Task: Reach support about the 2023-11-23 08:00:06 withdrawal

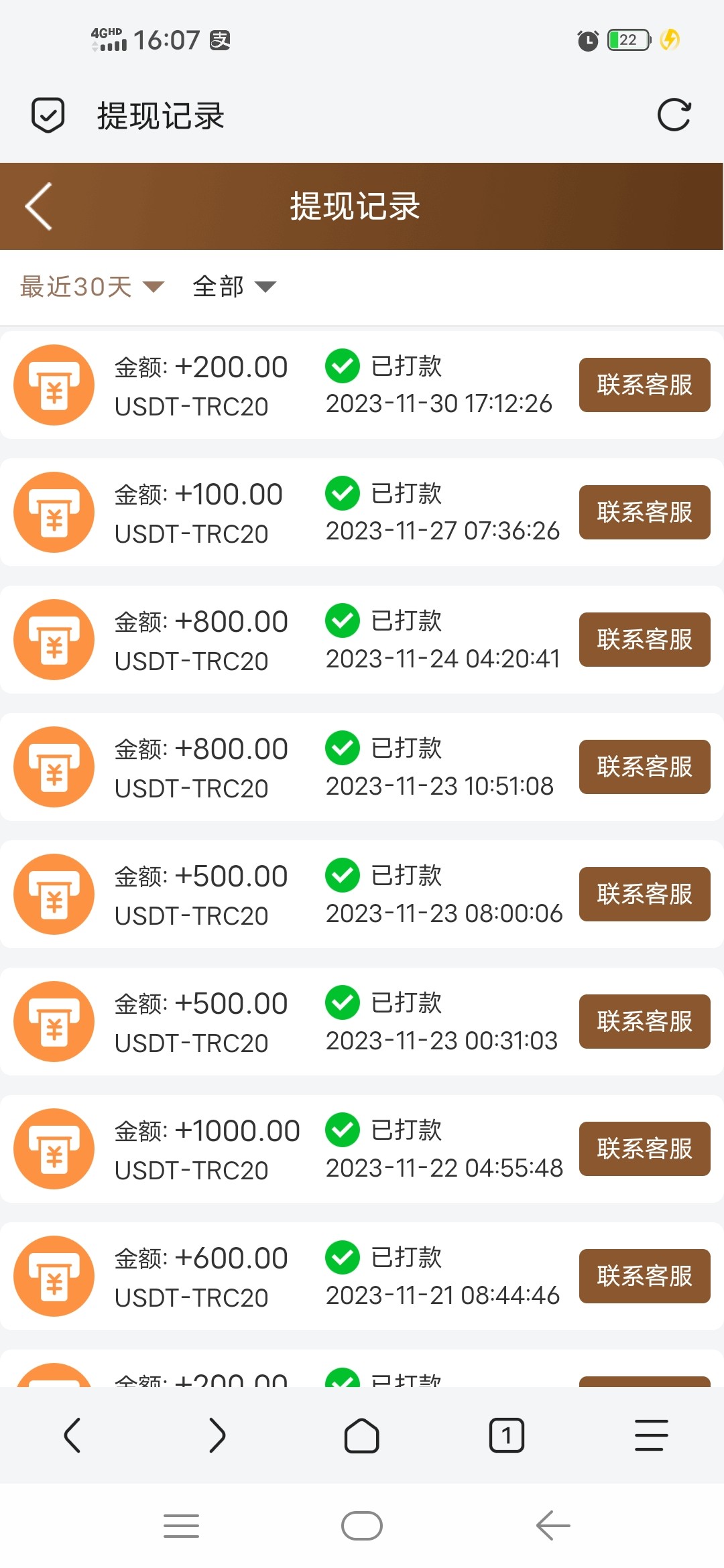Action: pyautogui.click(x=644, y=894)
